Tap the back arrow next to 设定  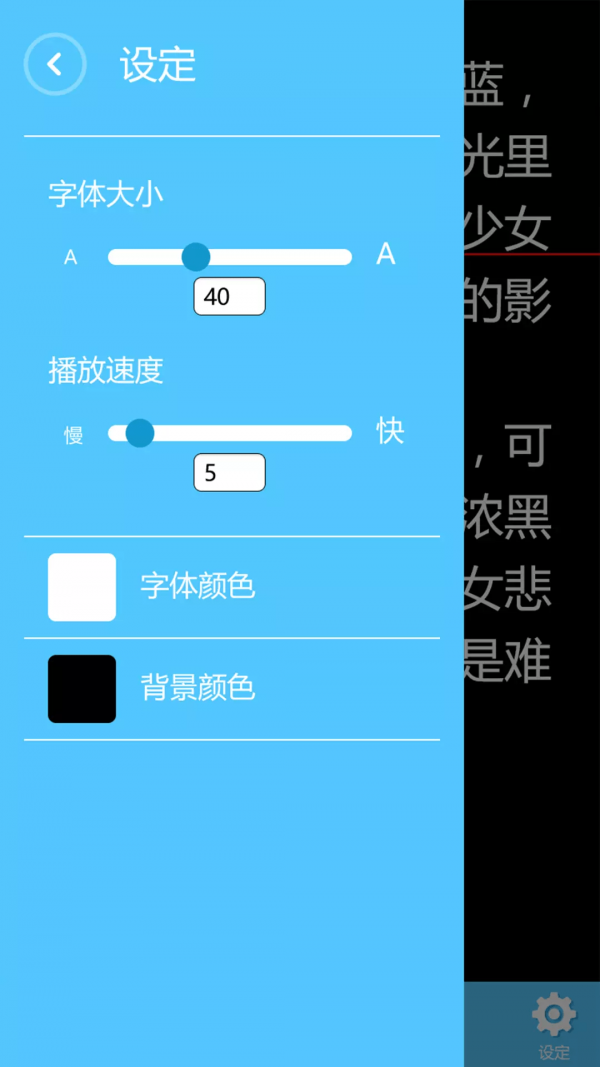pos(54,64)
